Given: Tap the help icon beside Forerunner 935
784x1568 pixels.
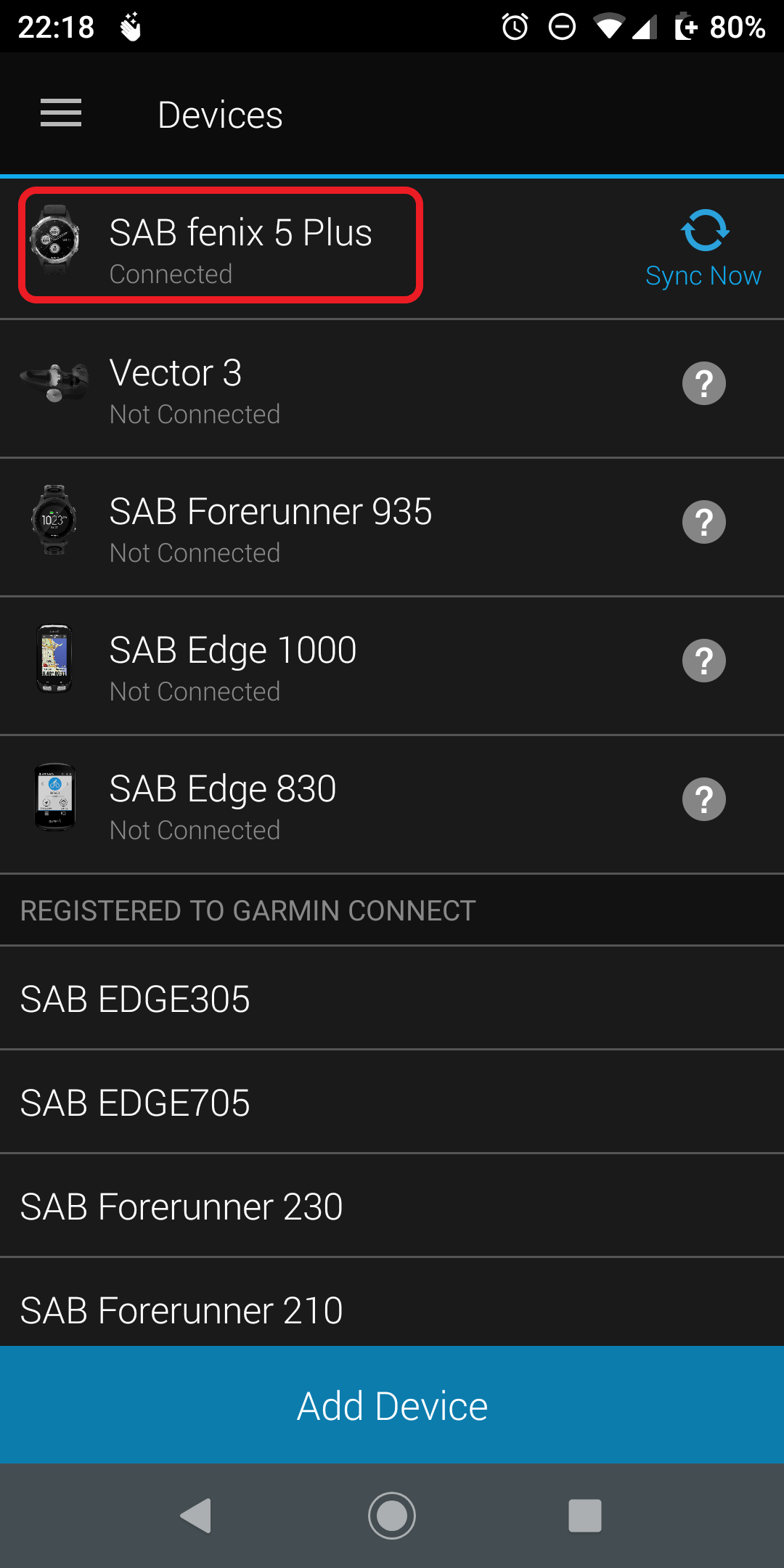Looking at the screenshot, I should click(x=703, y=522).
